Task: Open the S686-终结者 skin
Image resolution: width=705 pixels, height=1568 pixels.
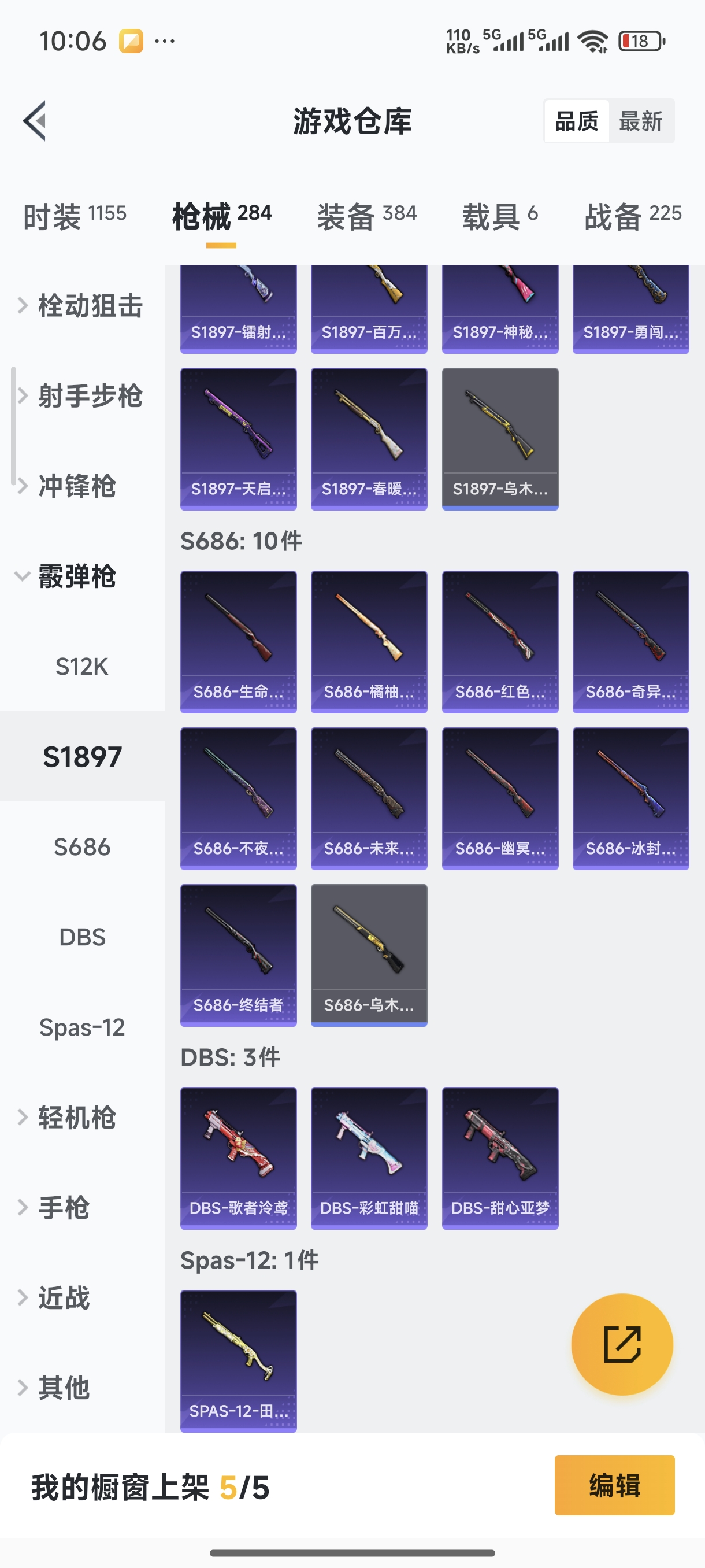Action: 239,955
